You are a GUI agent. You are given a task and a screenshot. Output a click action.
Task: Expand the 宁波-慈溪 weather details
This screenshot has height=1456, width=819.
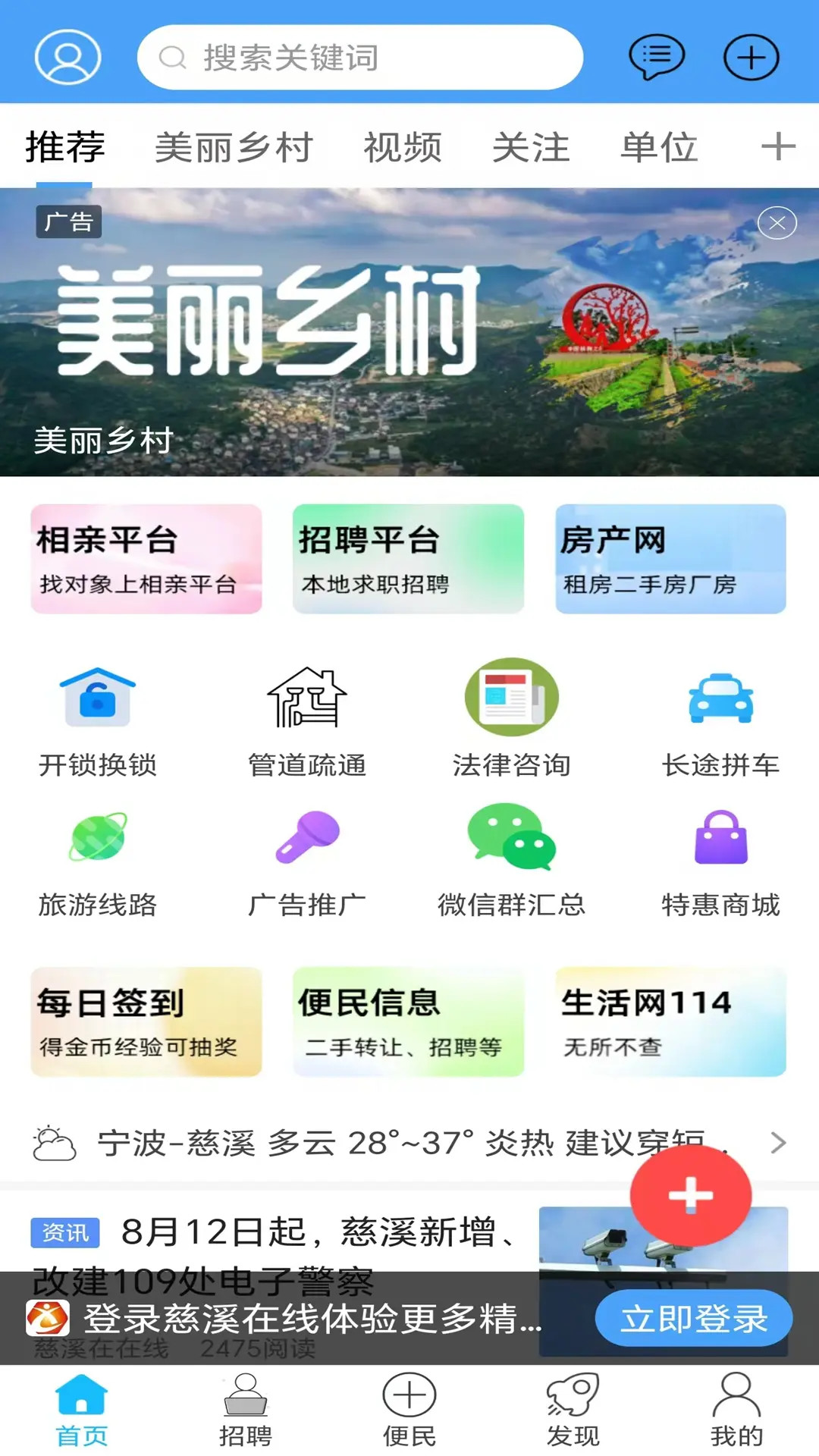(x=778, y=1143)
